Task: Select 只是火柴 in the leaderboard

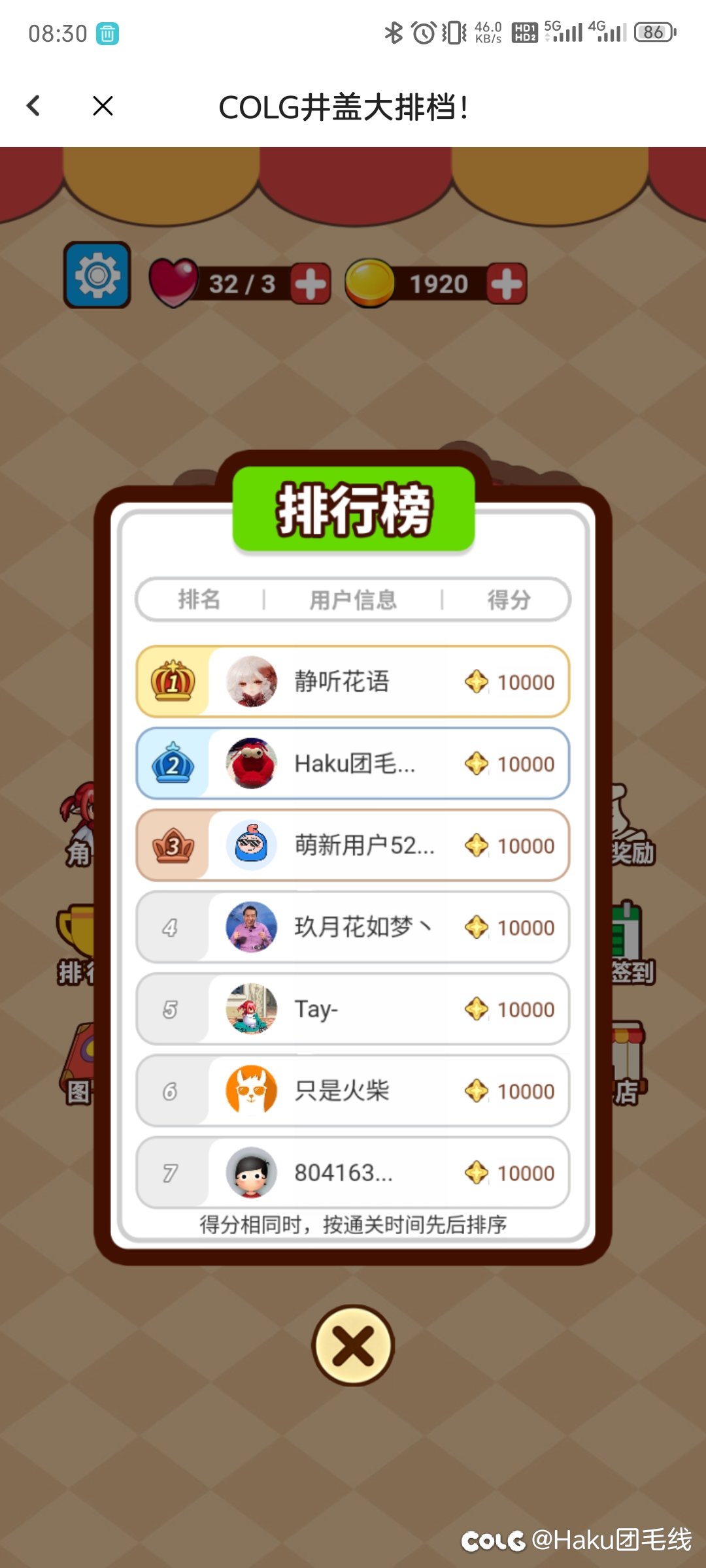Action: tap(353, 1091)
